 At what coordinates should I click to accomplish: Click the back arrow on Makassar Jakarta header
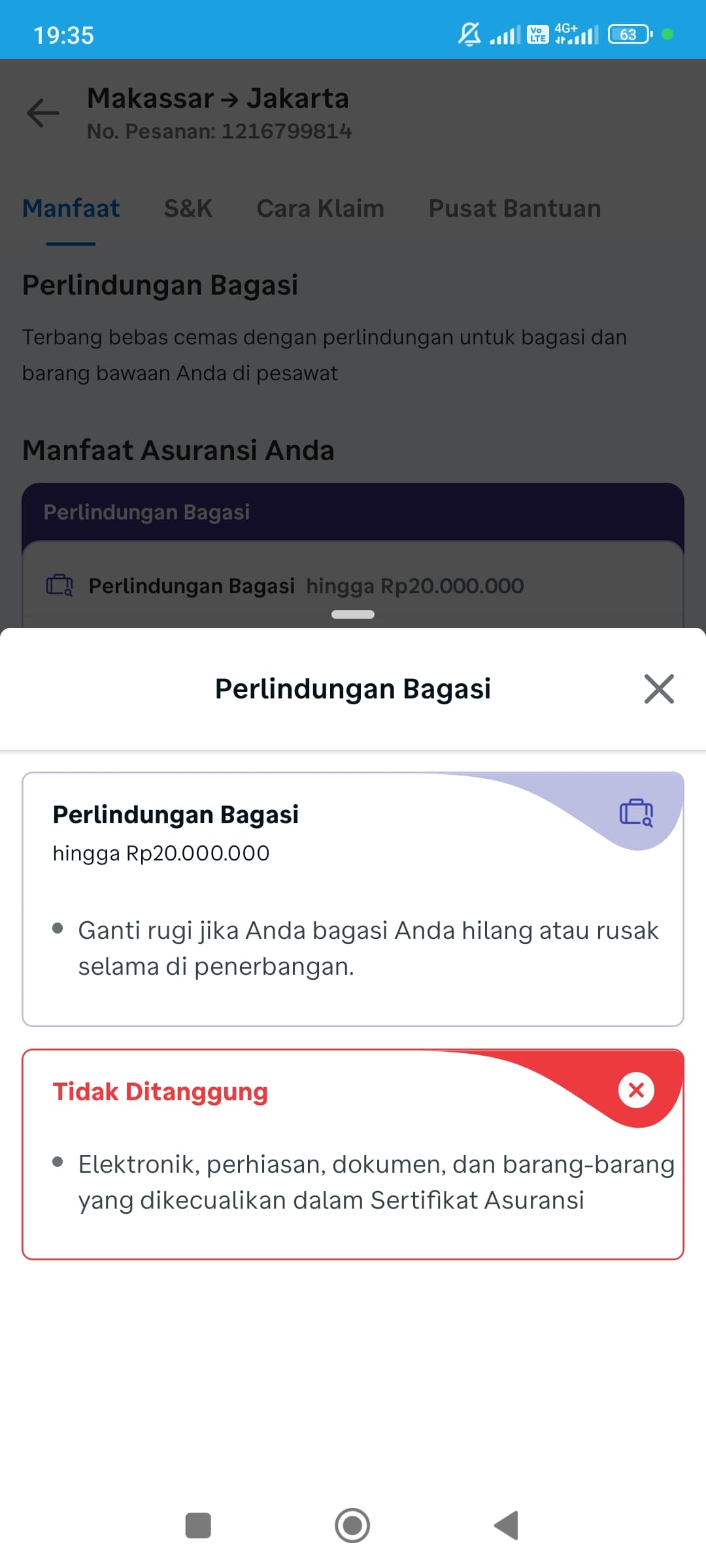(x=43, y=112)
